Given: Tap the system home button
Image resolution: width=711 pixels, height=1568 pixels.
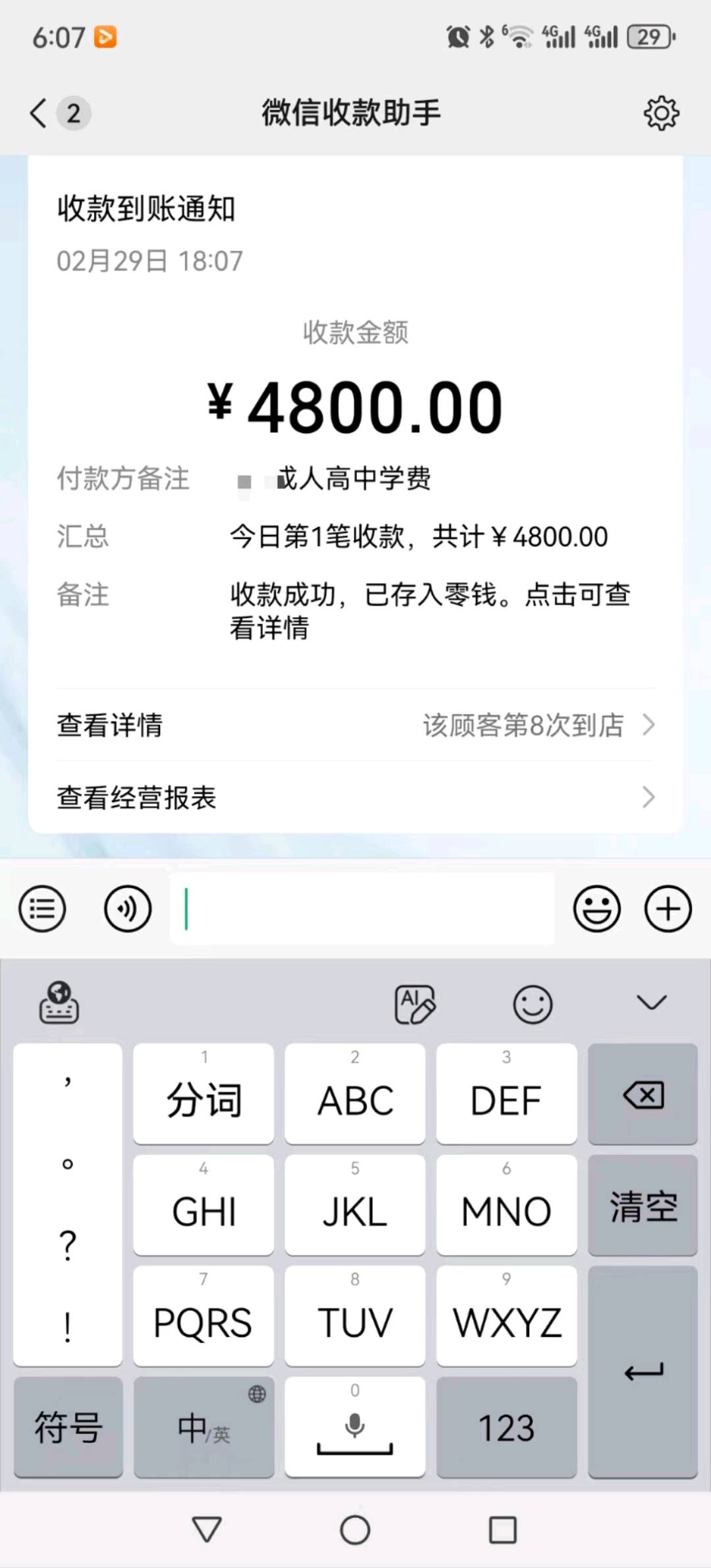Looking at the screenshot, I should pyautogui.click(x=355, y=1530).
